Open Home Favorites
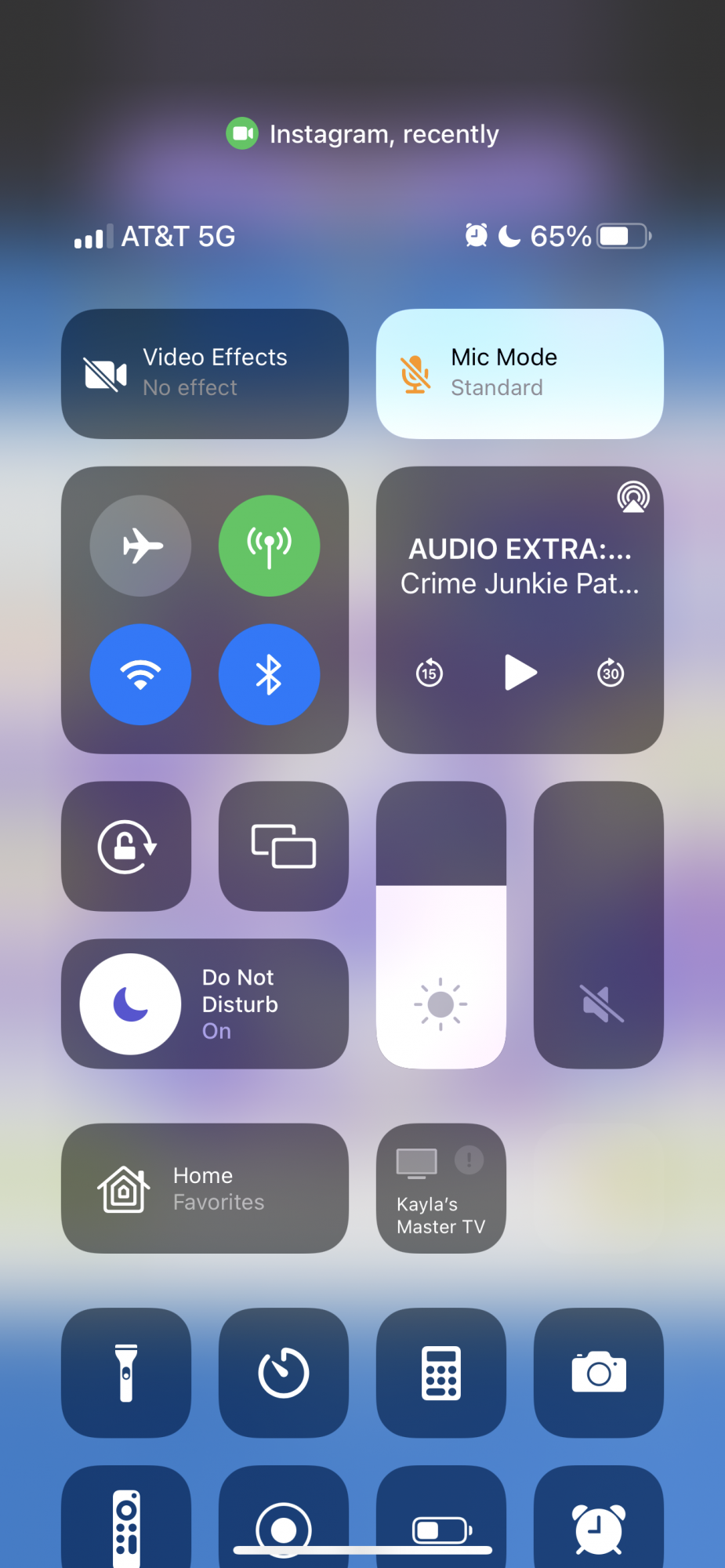The height and width of the screenshot is (1568, 725). [x=205, y=1189]
